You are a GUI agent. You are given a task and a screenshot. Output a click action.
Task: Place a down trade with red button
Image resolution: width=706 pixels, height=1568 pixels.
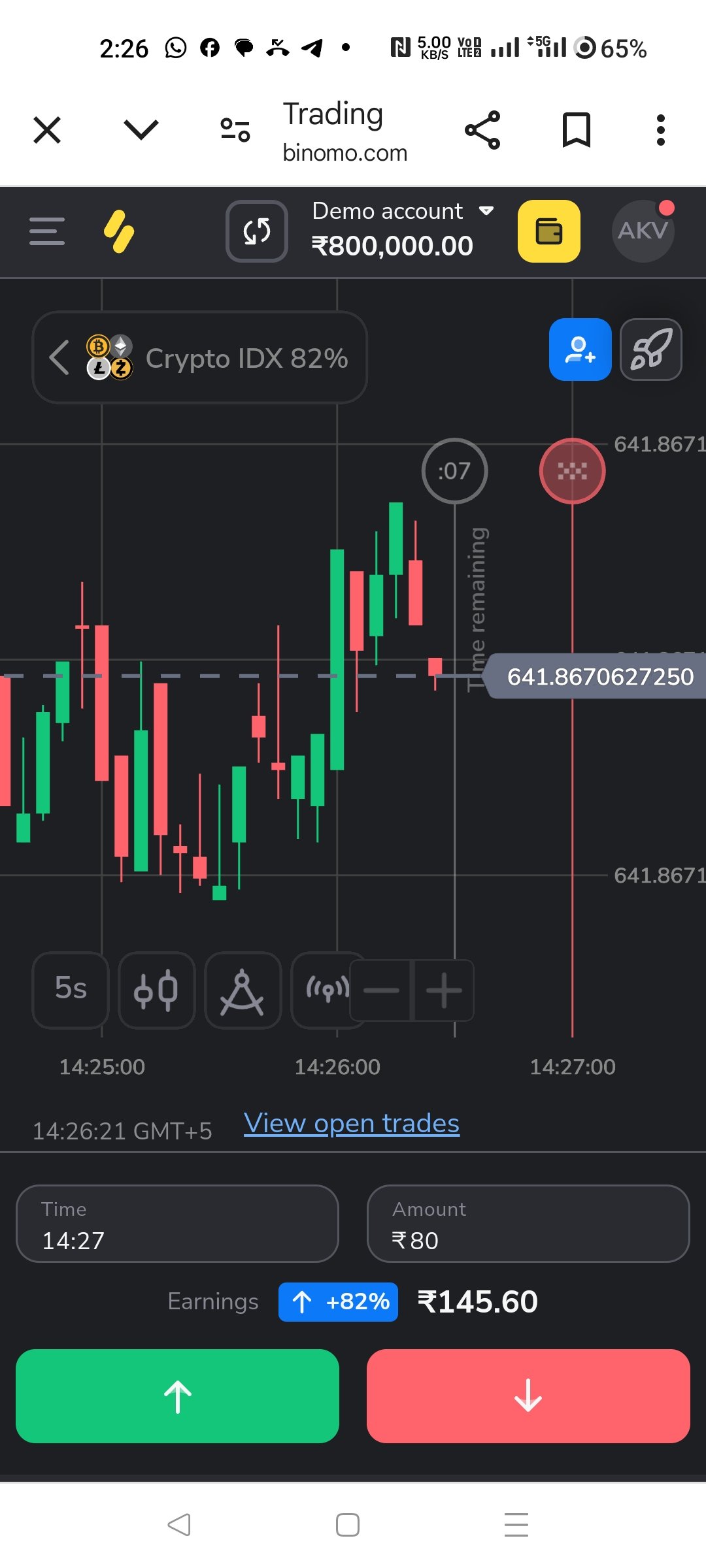point(528,1396)
